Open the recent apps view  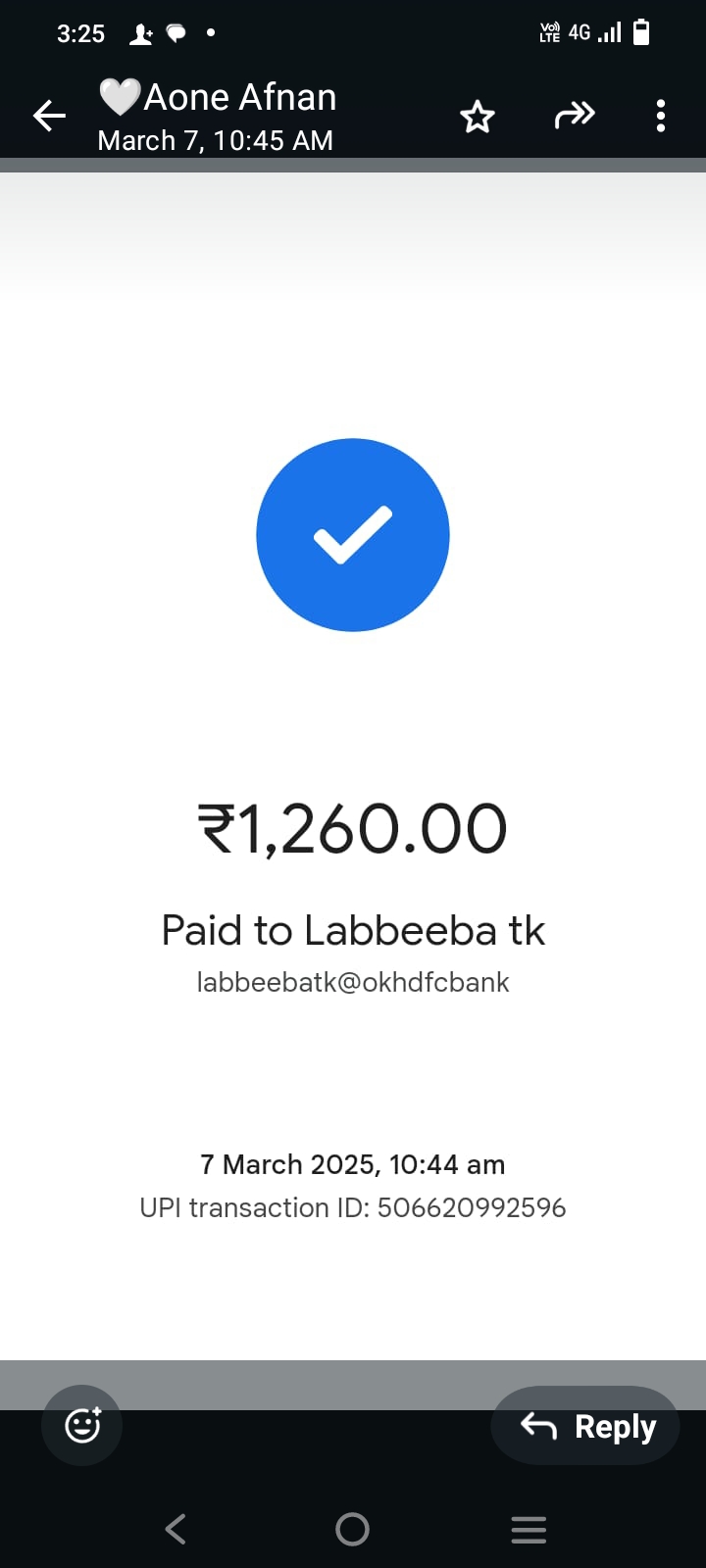coord(529,1529)
